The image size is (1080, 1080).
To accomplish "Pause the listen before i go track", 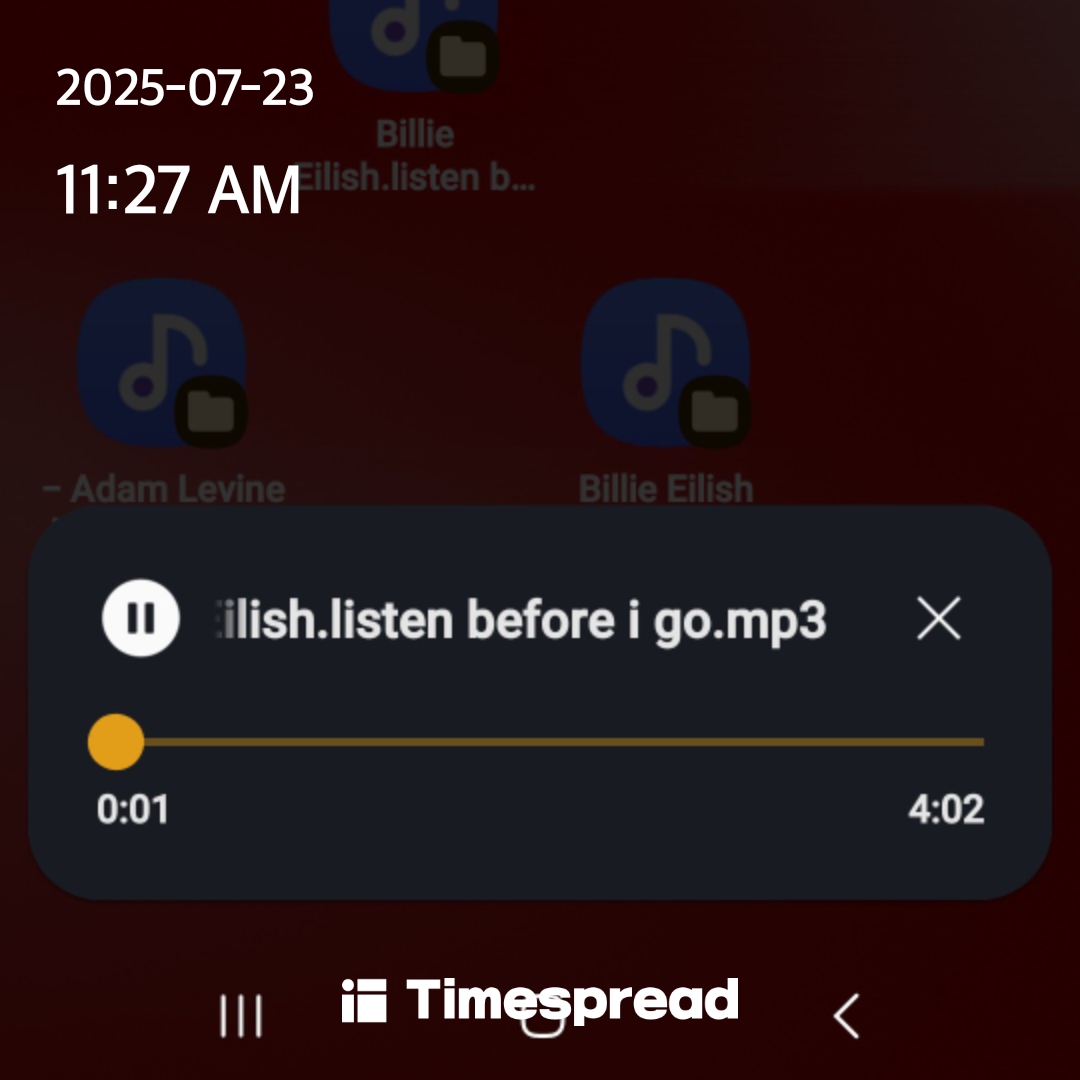I will (141, 619).
